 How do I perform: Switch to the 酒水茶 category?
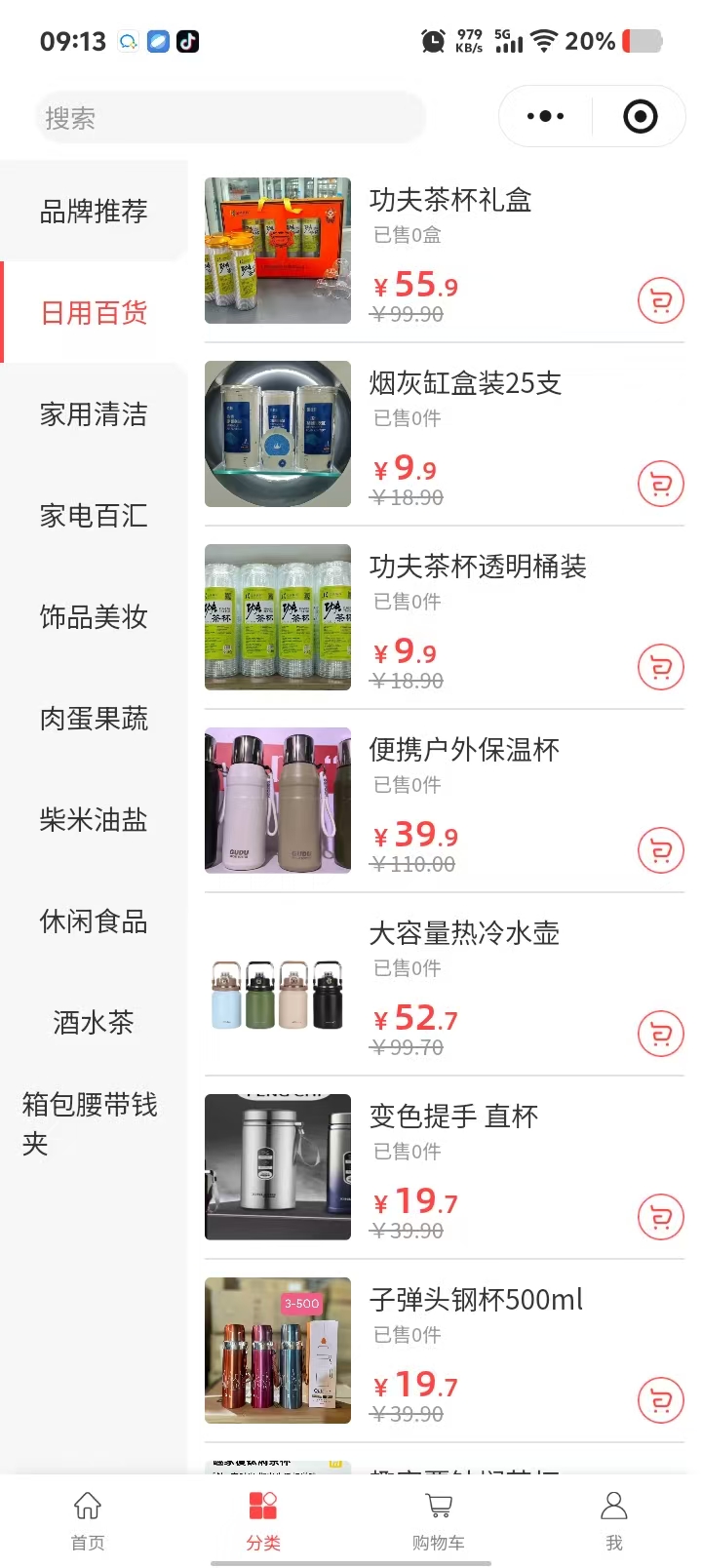[94, 1023]
